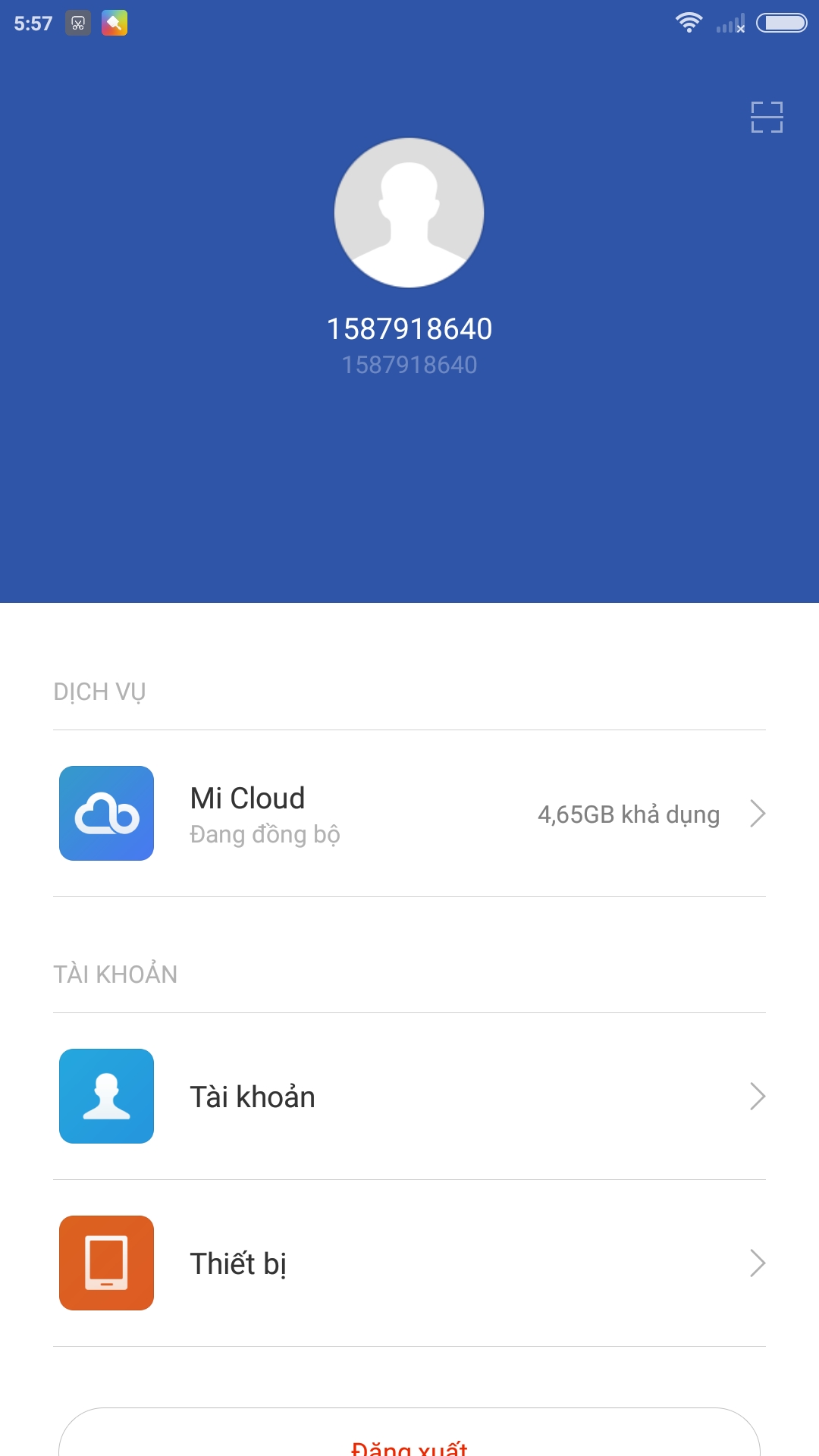Tap the Wi-Fi status icon
The height and width of the screenshot is (1456, 819).
(x=689, y=23)
